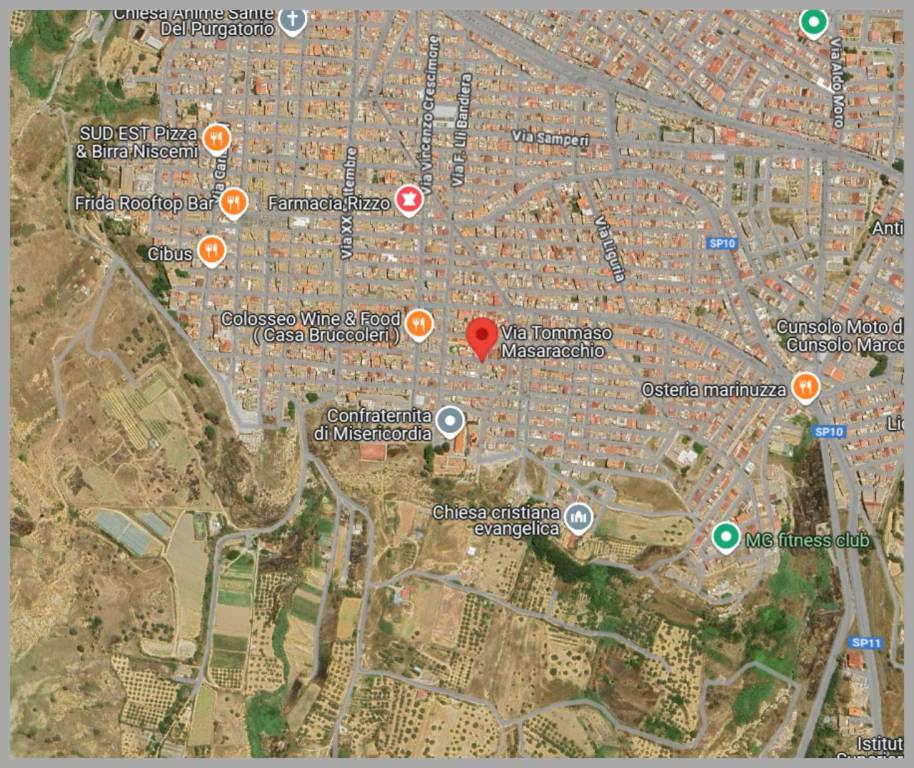Tap Confraternita di Misericordia place marker
Screen dimensions: 914x768
pyautogui.click(x=451, y=421)
